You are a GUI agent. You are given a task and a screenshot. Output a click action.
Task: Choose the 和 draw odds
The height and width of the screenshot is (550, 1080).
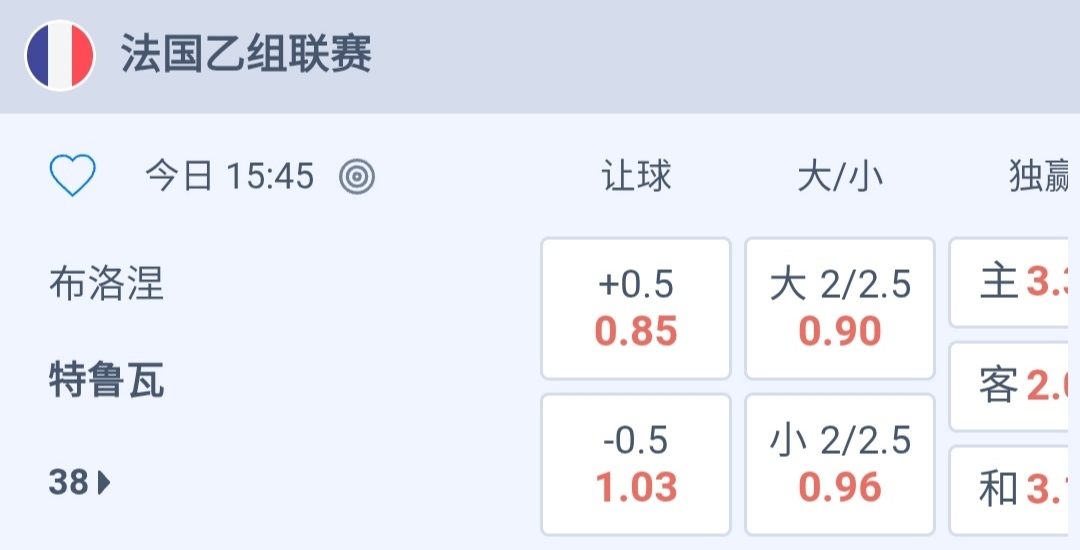1014,489
